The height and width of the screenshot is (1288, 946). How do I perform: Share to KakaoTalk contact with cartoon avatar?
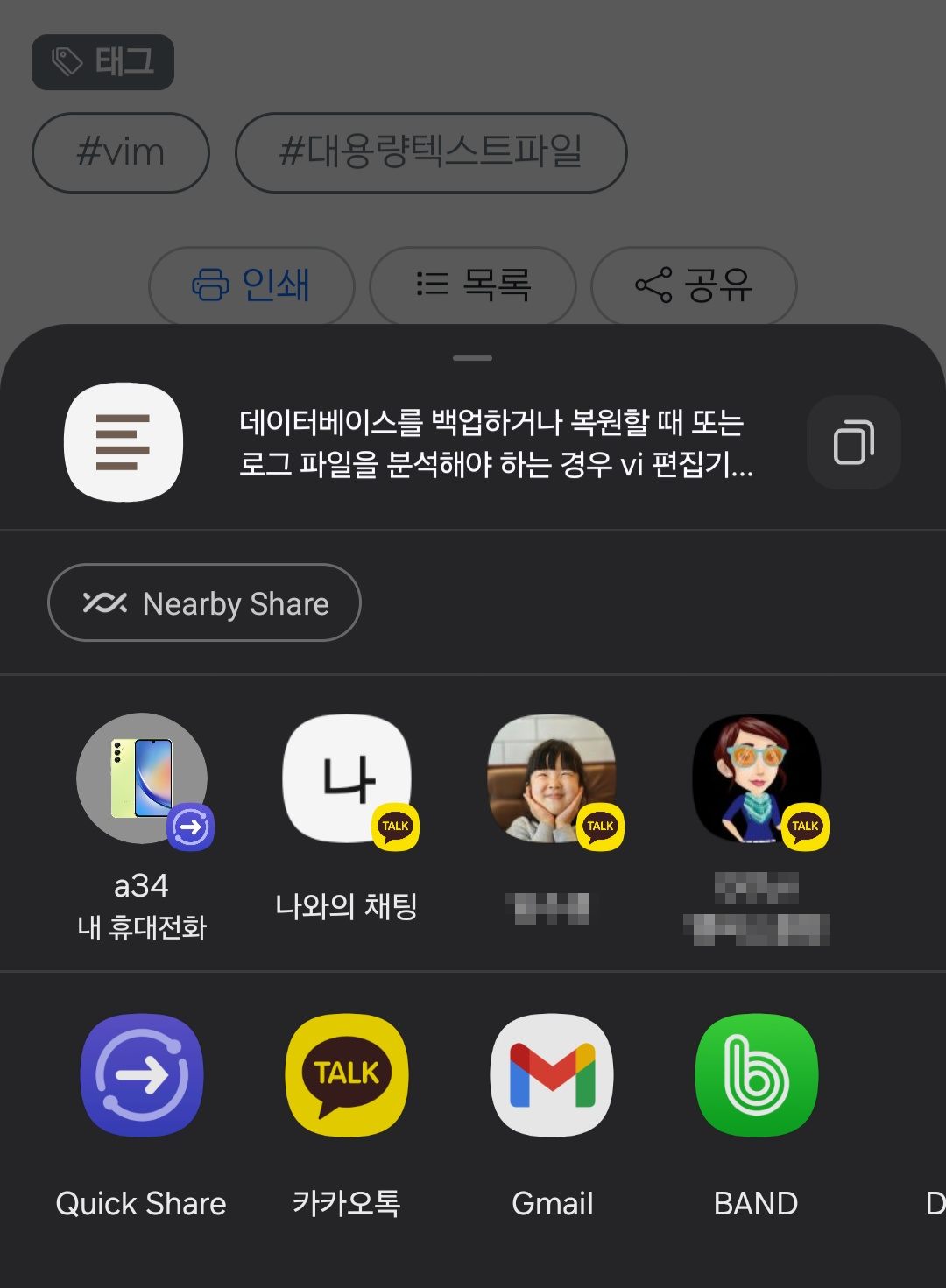[757, 779]
